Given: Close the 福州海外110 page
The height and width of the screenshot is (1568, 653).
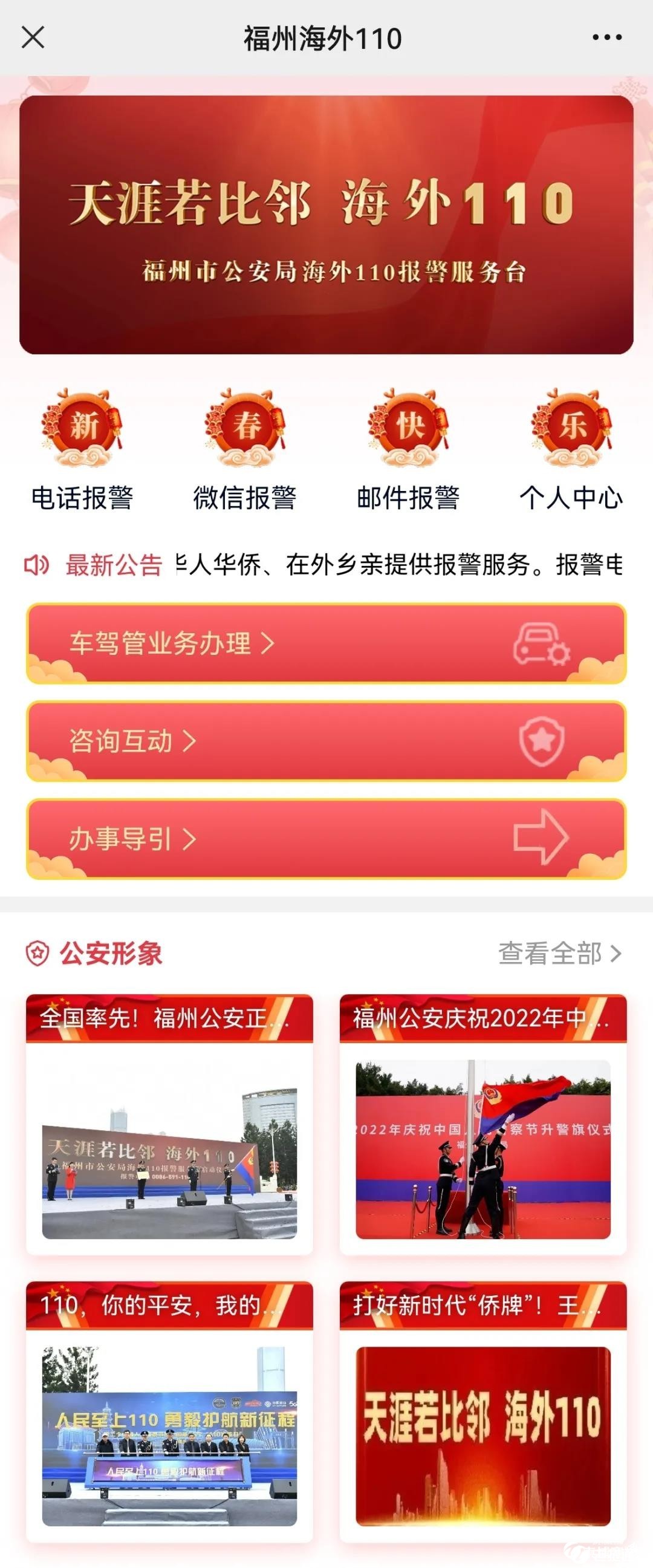Looking at the screenshot, I should [x=33, y=37].
